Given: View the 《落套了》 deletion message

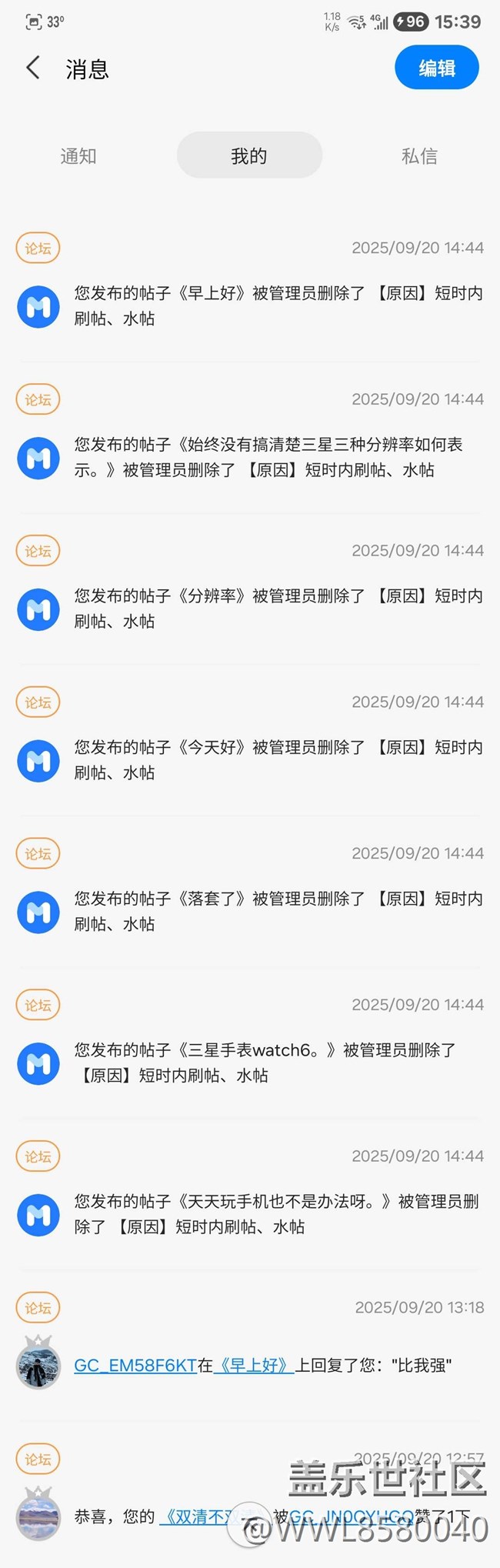Looking at the screenshot, I should point(278,911).
